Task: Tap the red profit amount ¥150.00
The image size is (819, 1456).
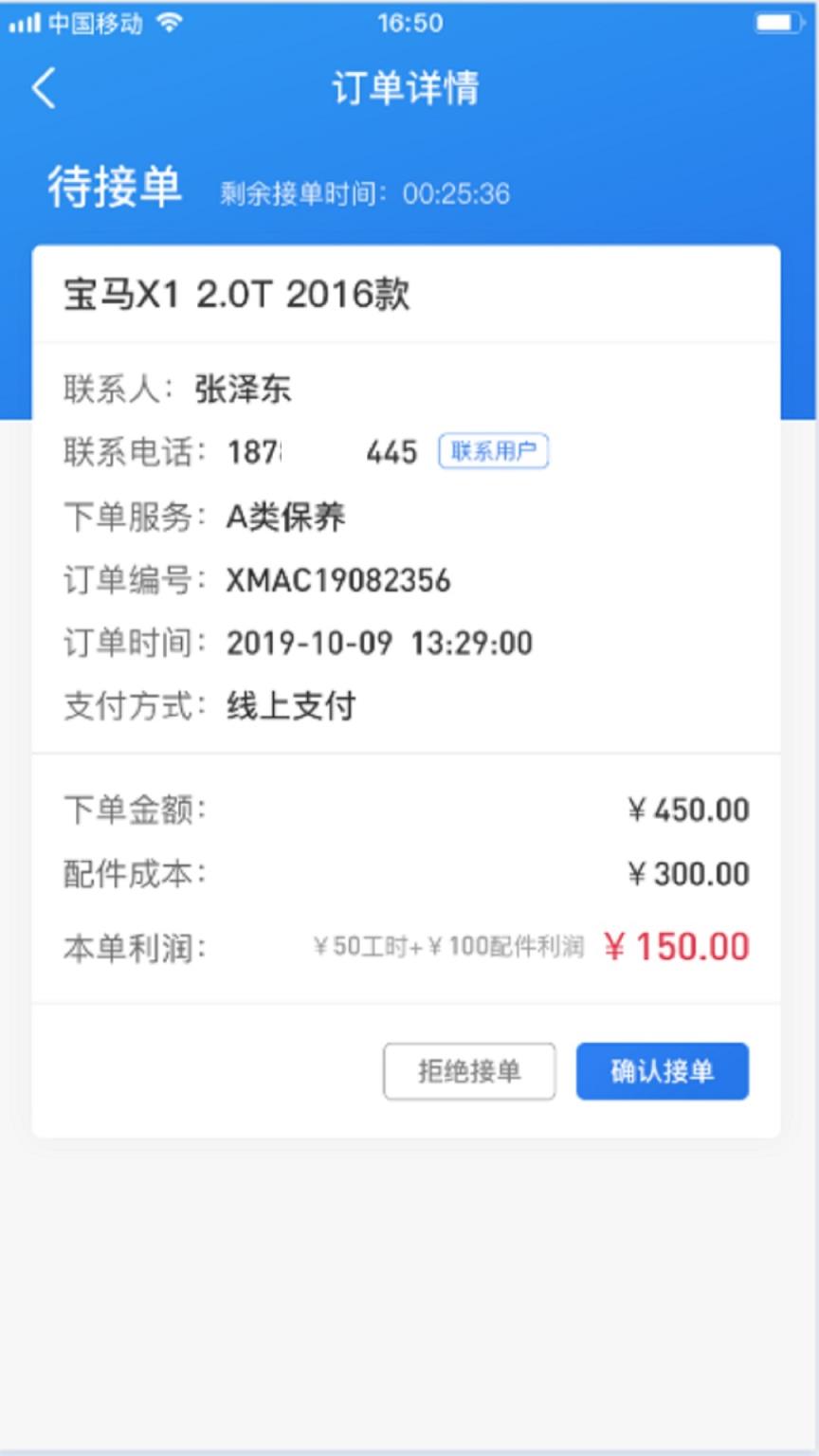Action: [x=677, y=945]
